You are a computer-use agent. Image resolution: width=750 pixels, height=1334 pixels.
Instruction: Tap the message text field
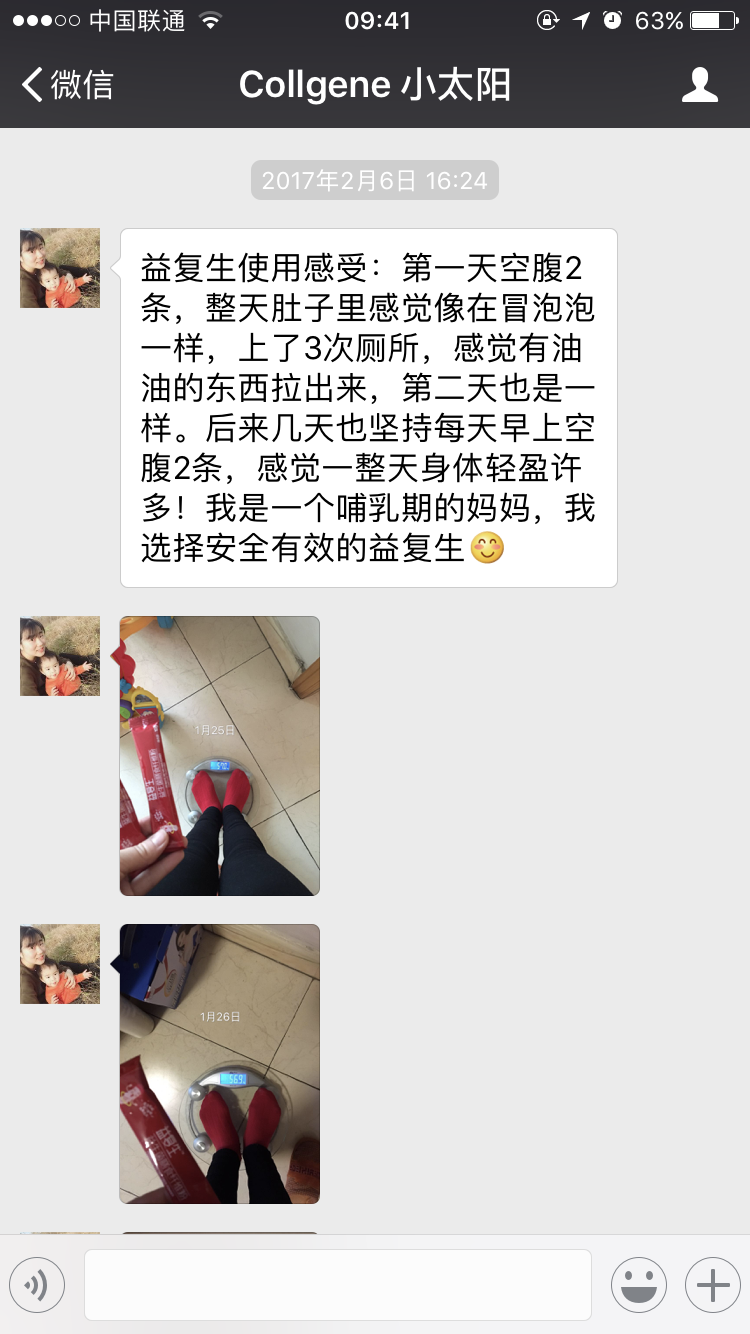pyautogui.click(x=337, y=1285)
